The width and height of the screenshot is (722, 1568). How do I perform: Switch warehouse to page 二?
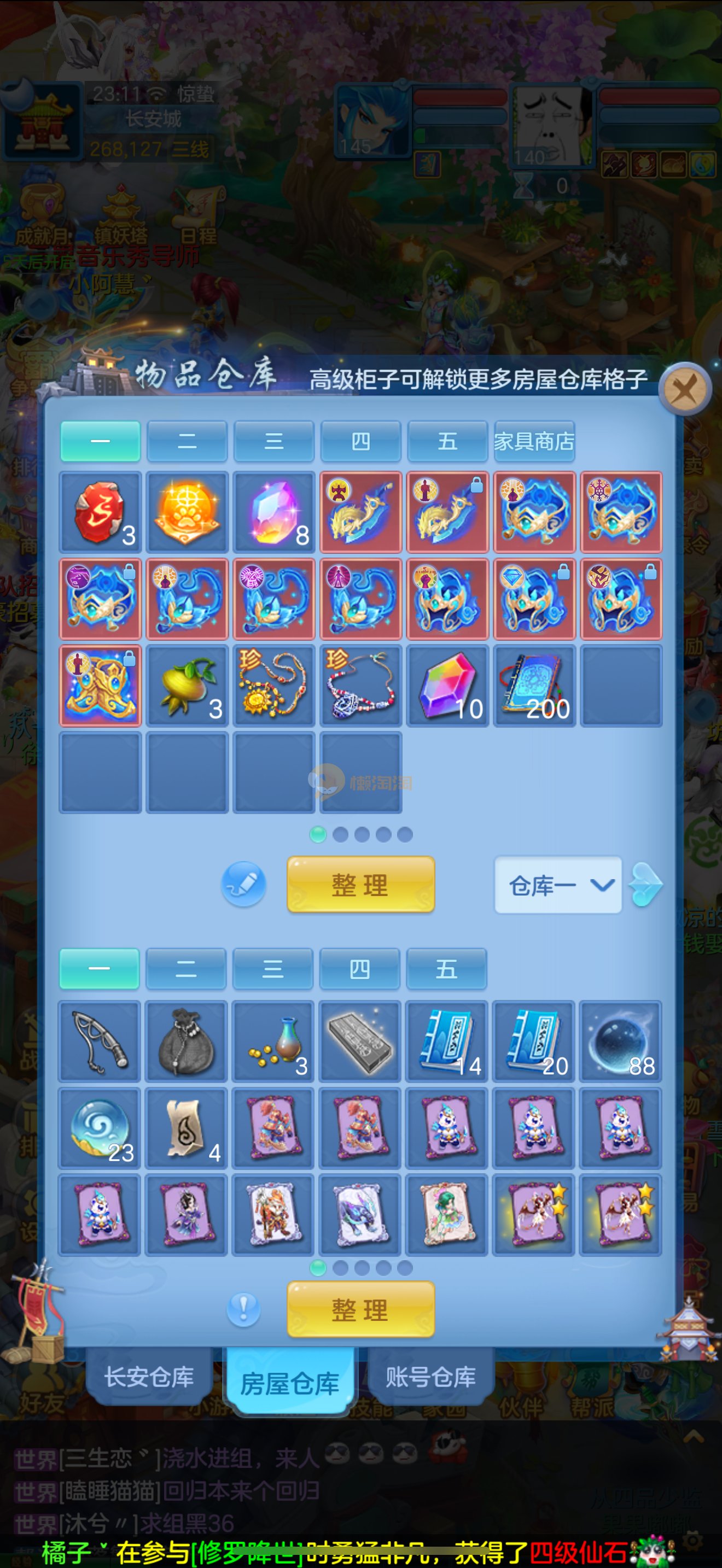187,441
